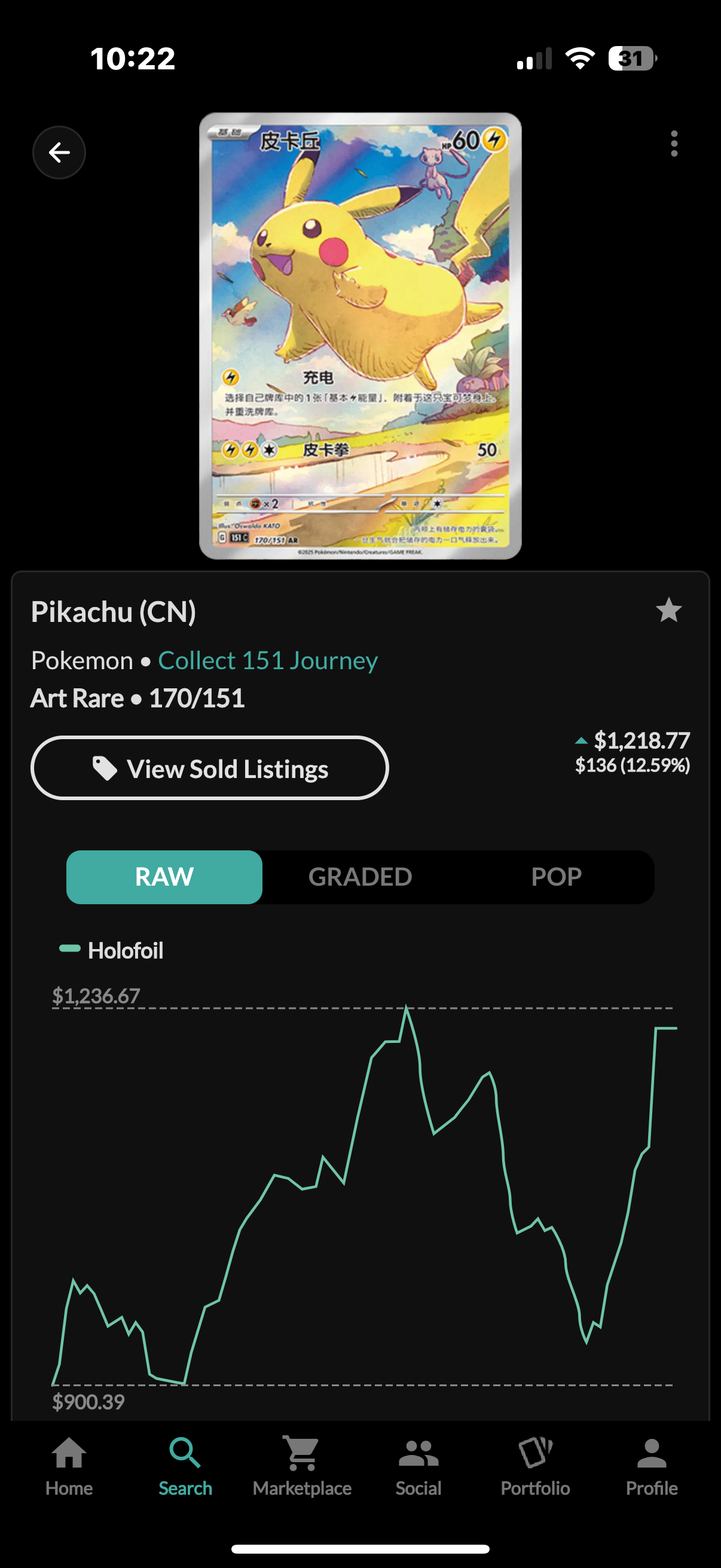The width and height of the screenshot is (721, 1568).
Task: Go to the Profile tab
Action: click(x=652, y=1466)
